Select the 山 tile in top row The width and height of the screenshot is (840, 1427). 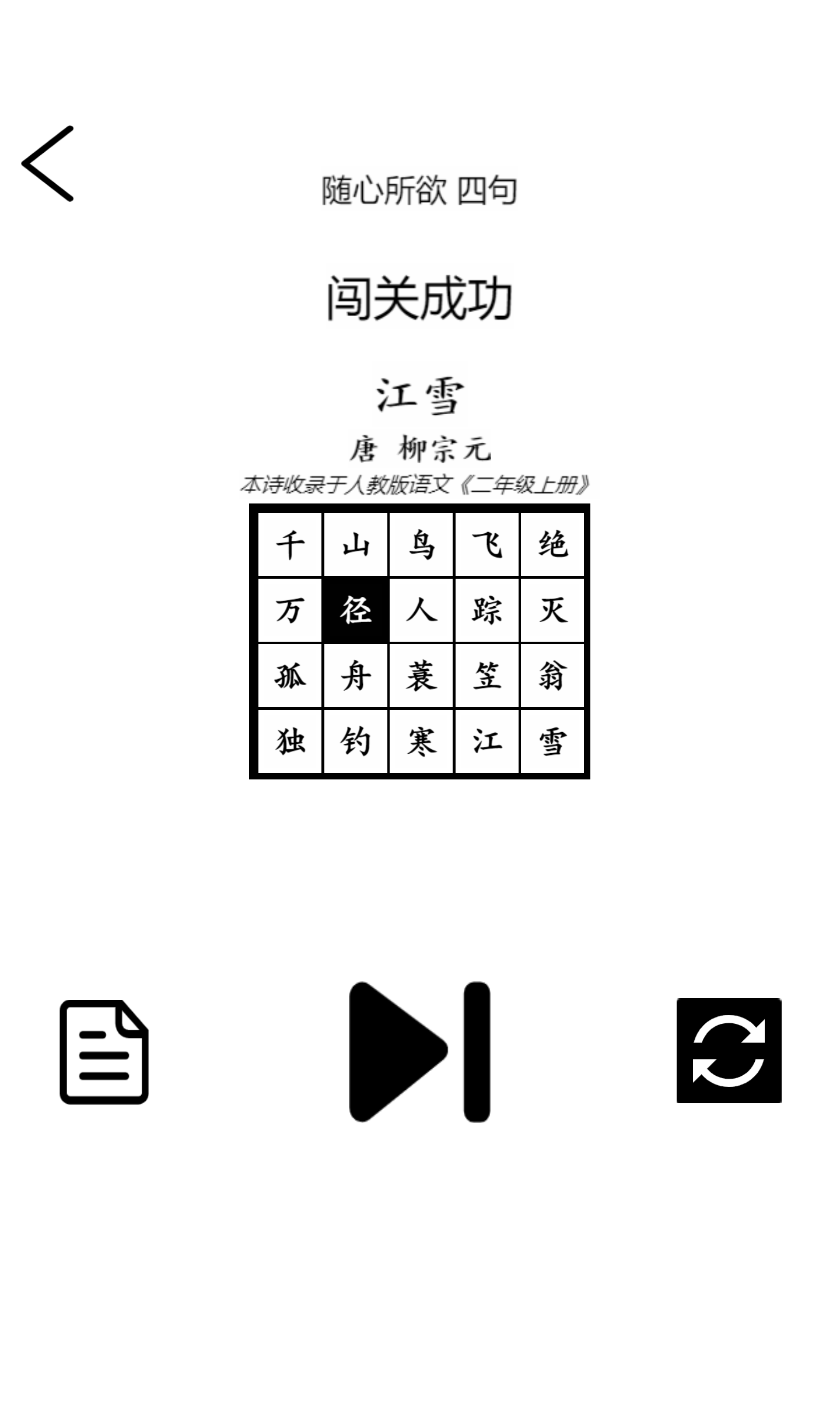click(356, 545)
